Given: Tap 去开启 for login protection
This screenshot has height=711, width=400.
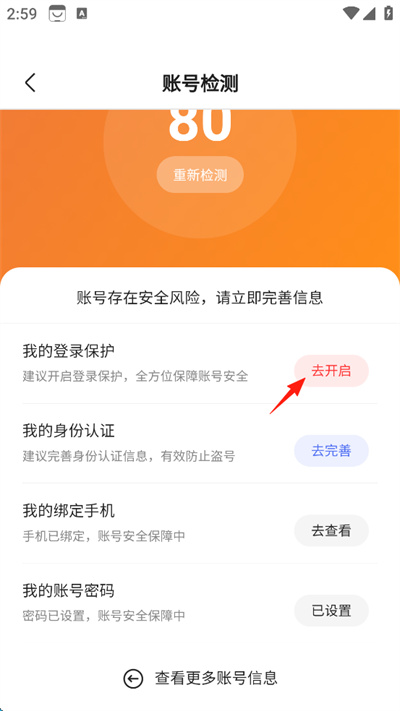Looking at the screenshot, I should tap(331, 371).
